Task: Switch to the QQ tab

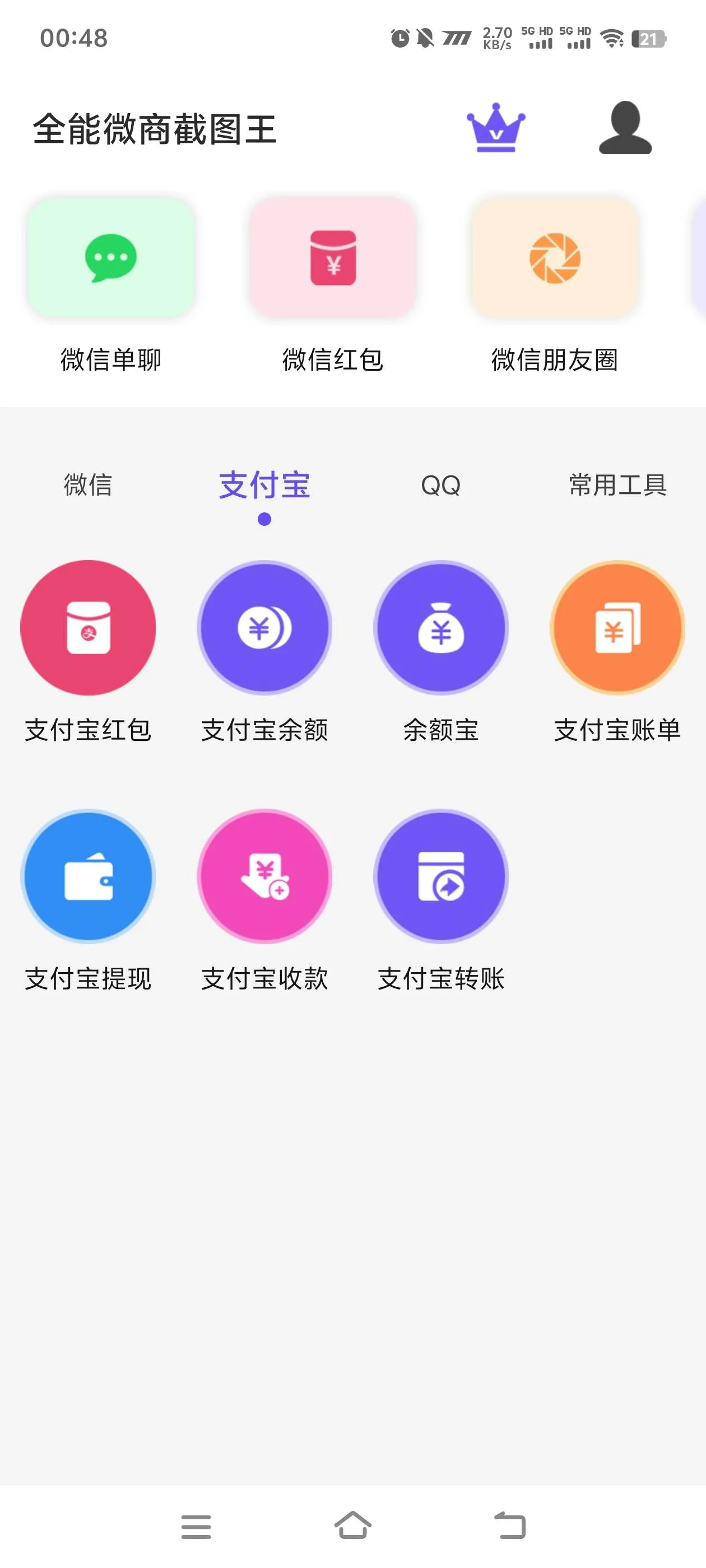Action: [x=440, y=485]
